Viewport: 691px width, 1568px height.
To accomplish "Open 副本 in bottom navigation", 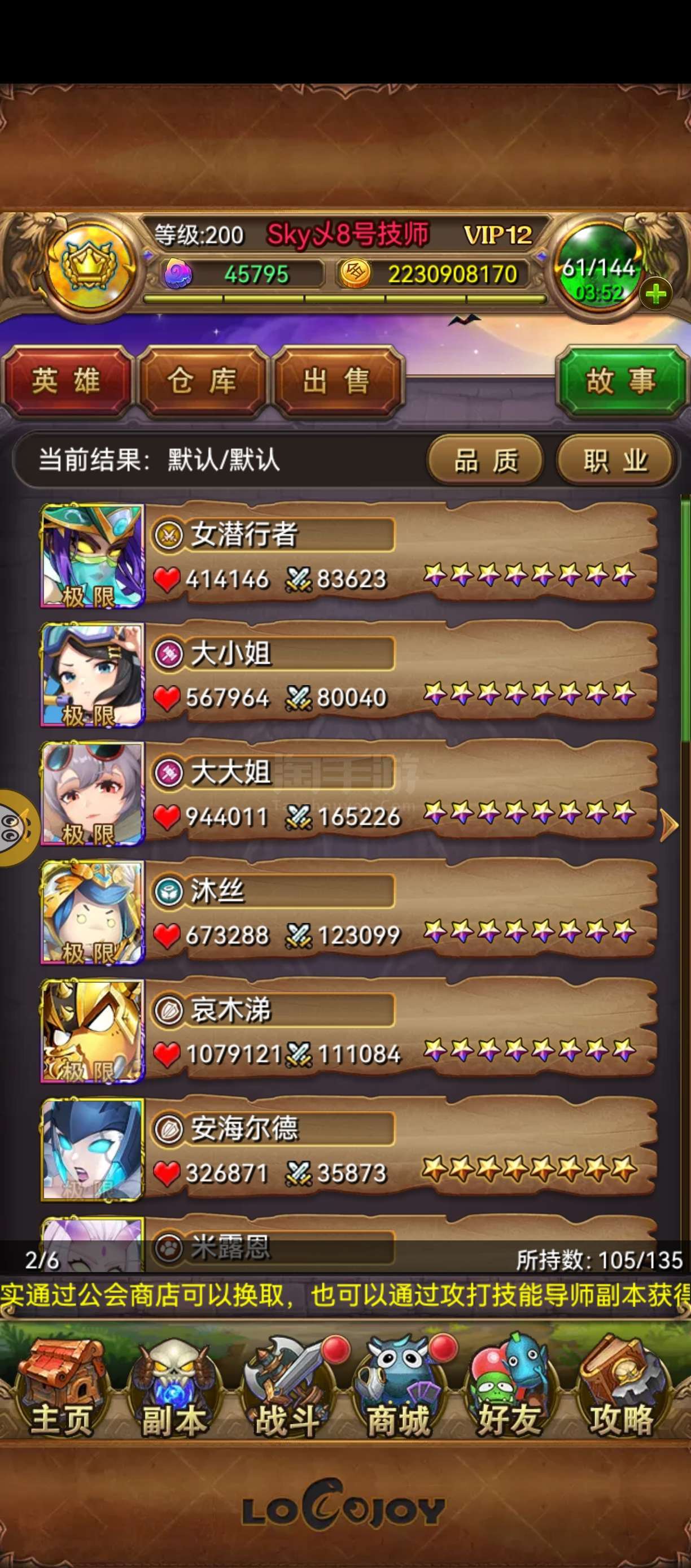I will point(173,1393).
